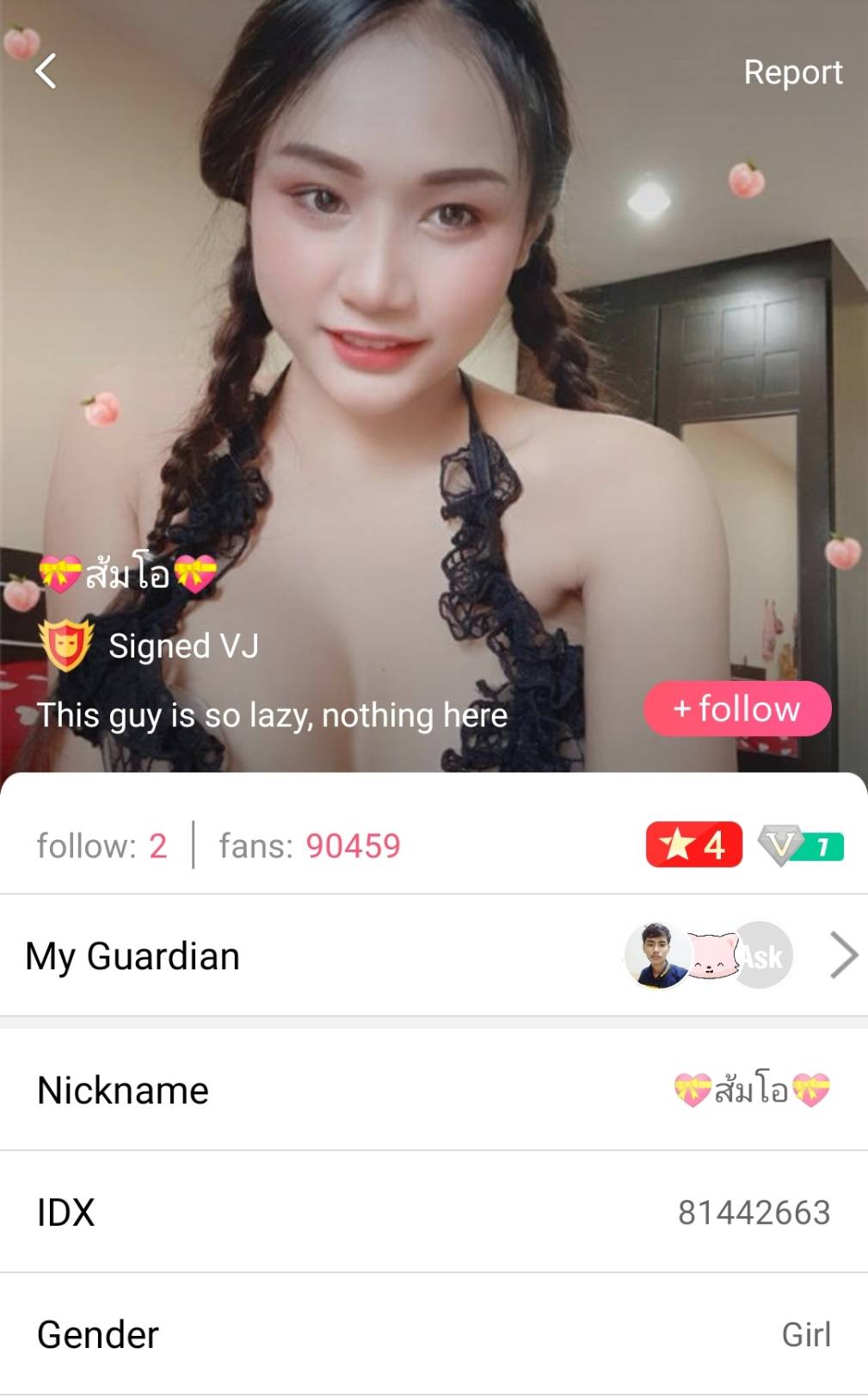
Task: View the following count
Action: click(x=102, y=846)
